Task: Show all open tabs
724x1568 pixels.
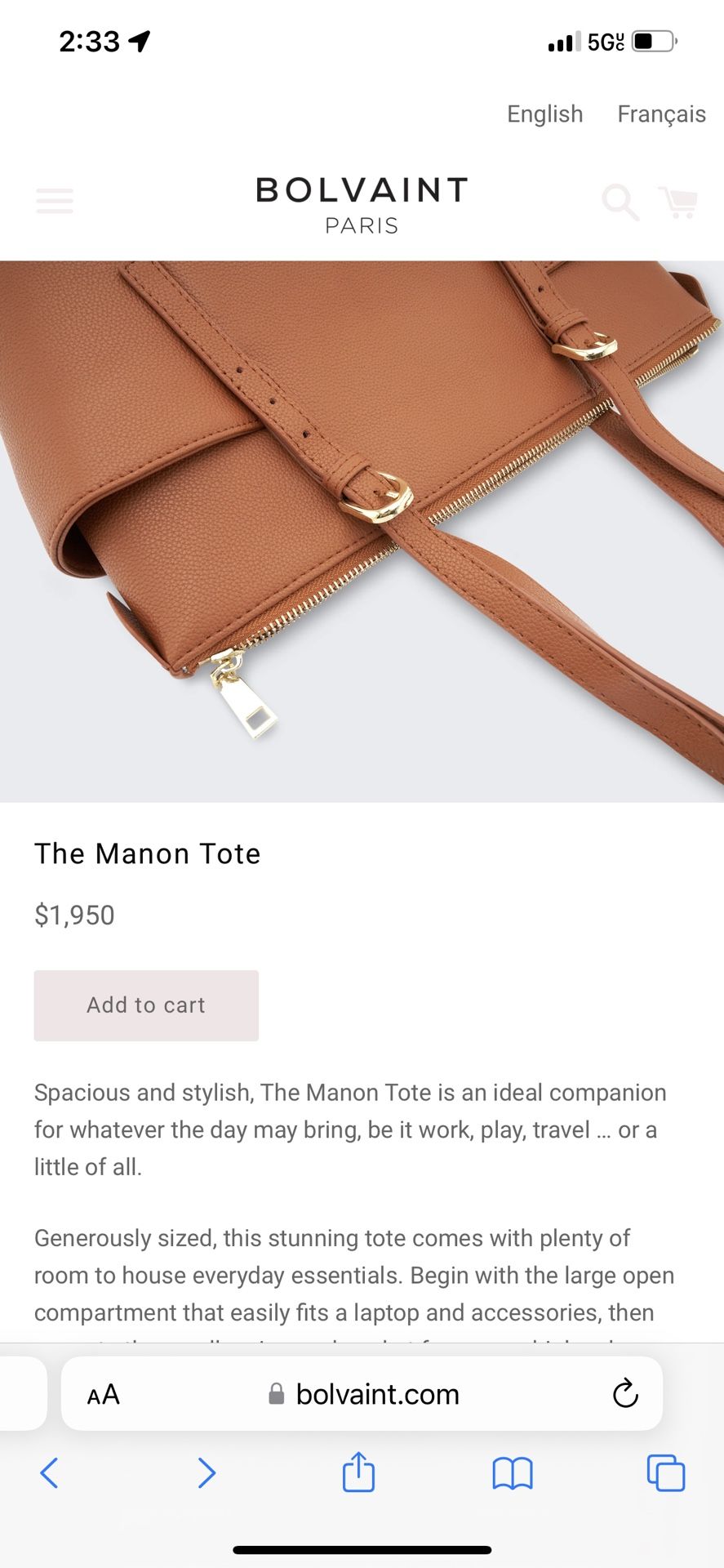Action: (x=666, y=1472)
